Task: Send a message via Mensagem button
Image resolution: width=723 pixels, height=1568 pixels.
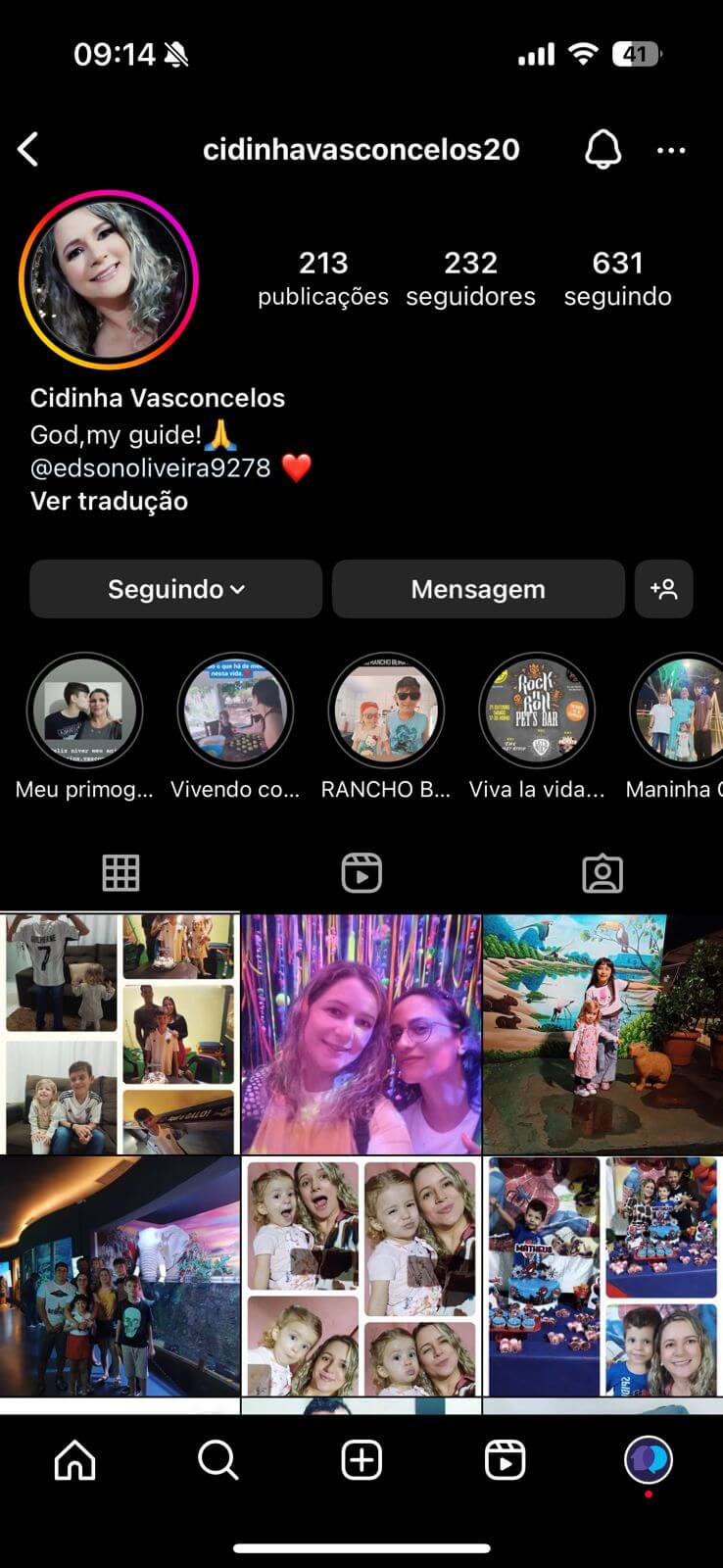Action: pos(478,589)
